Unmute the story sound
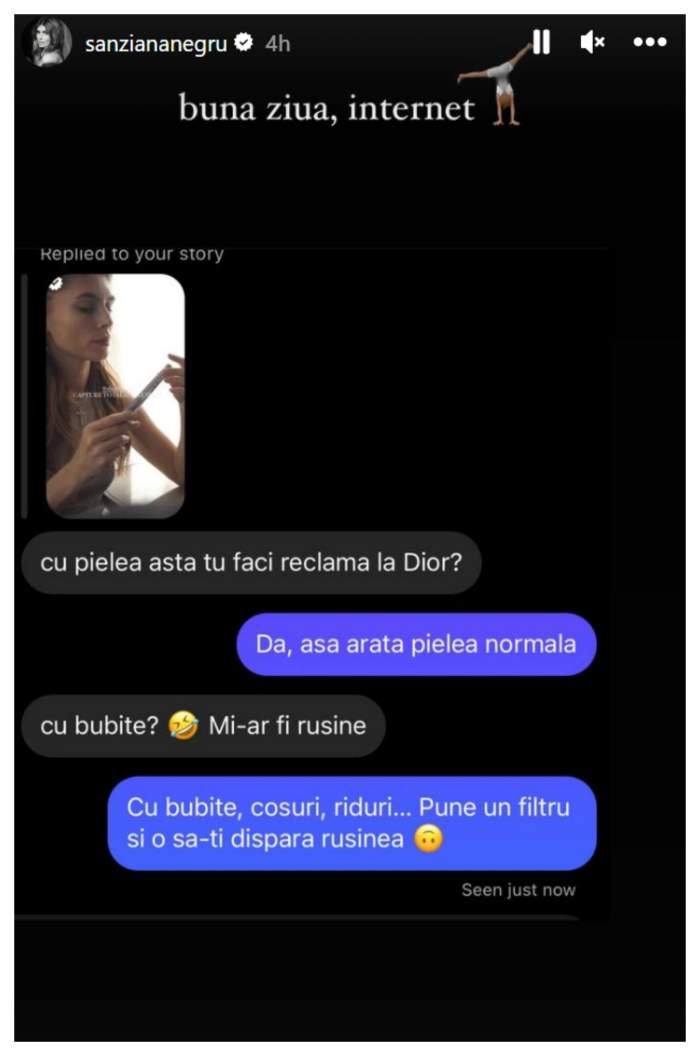This screenshot has height=1056, width=700. click(x=592, y=42)
